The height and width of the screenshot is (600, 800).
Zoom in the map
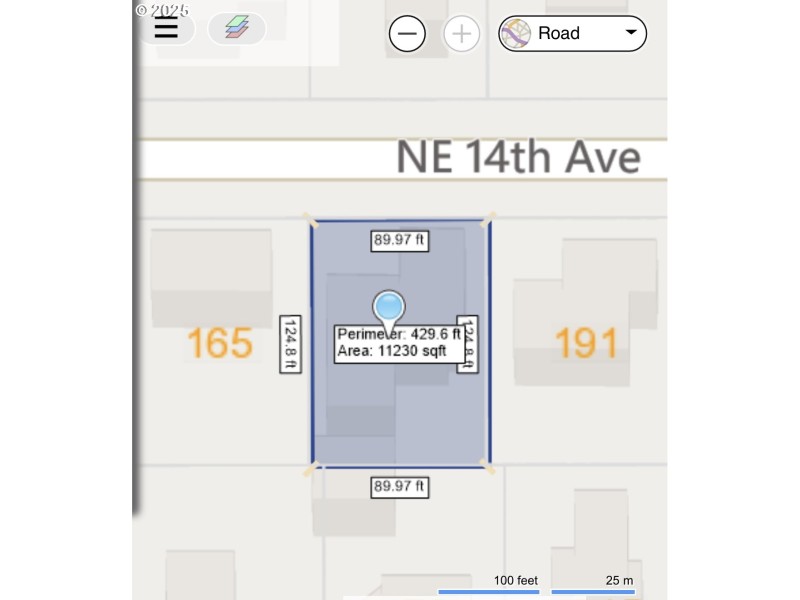(461, 34)
